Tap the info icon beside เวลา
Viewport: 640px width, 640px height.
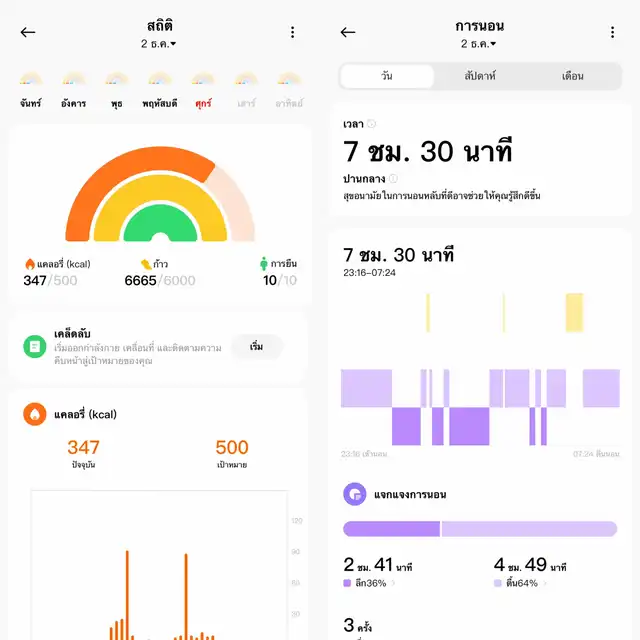(372, 124)
